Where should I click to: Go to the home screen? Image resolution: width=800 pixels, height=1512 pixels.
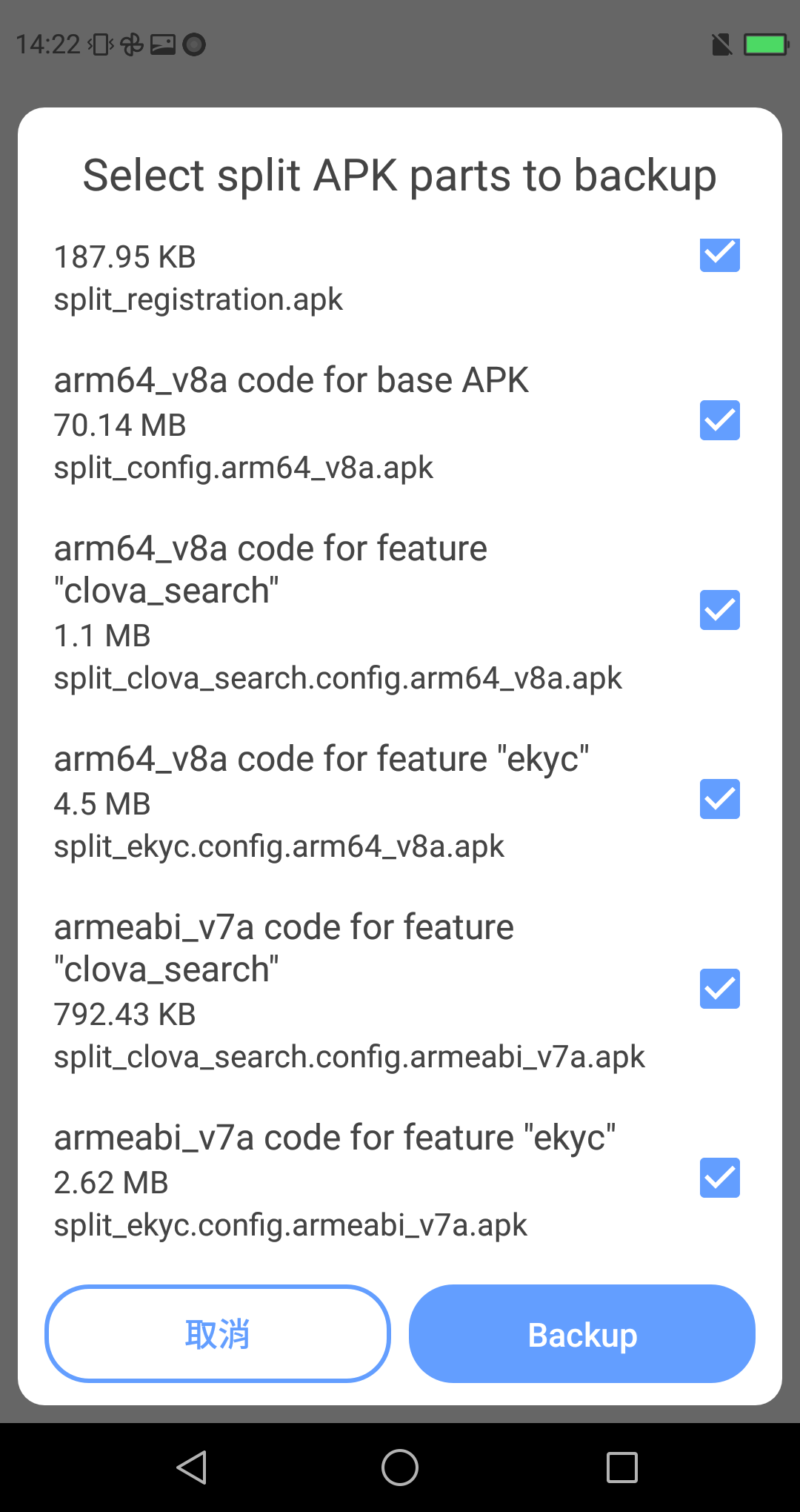coord(400,1468)
